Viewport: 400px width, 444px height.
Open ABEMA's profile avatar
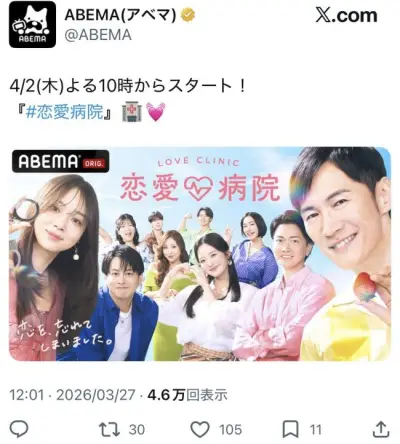coord(32,24)
